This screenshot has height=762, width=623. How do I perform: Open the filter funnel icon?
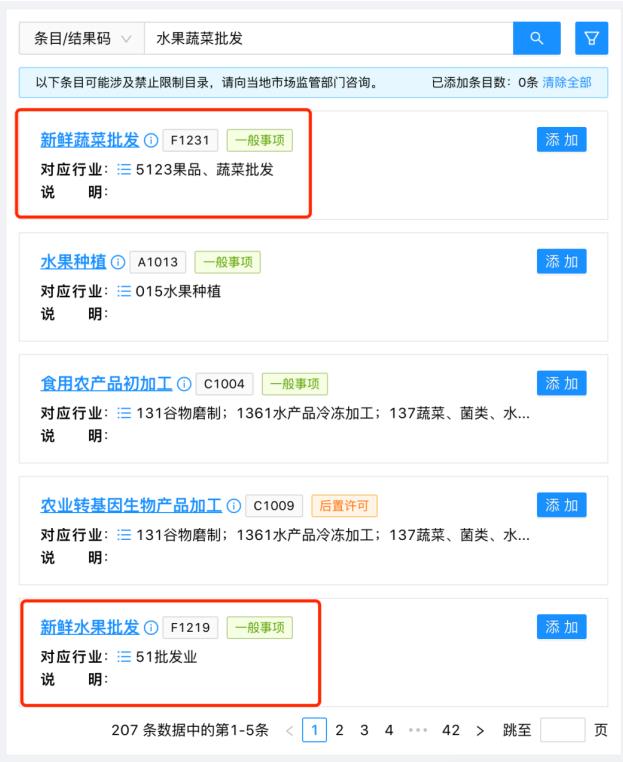(x=589, y=38)
